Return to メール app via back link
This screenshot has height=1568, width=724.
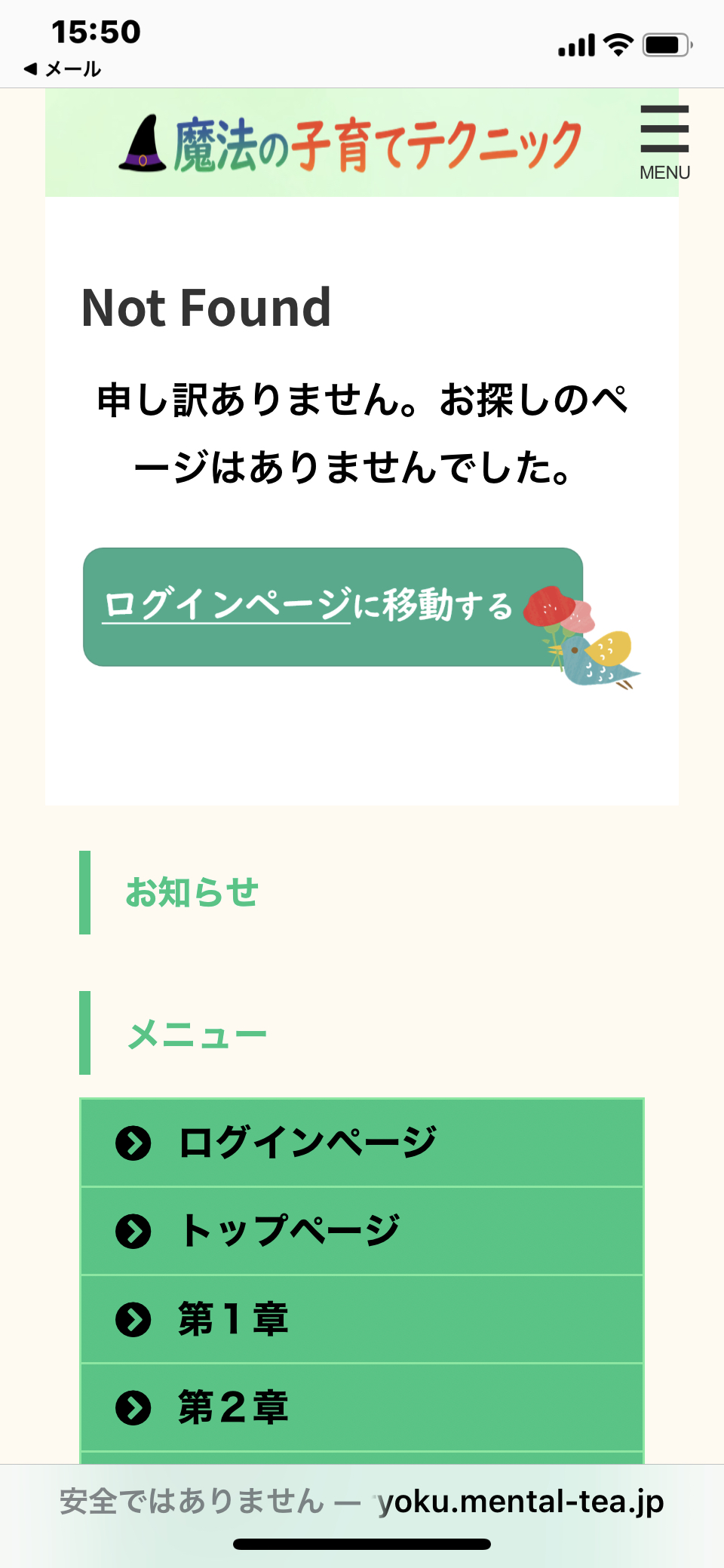[63, 69]
